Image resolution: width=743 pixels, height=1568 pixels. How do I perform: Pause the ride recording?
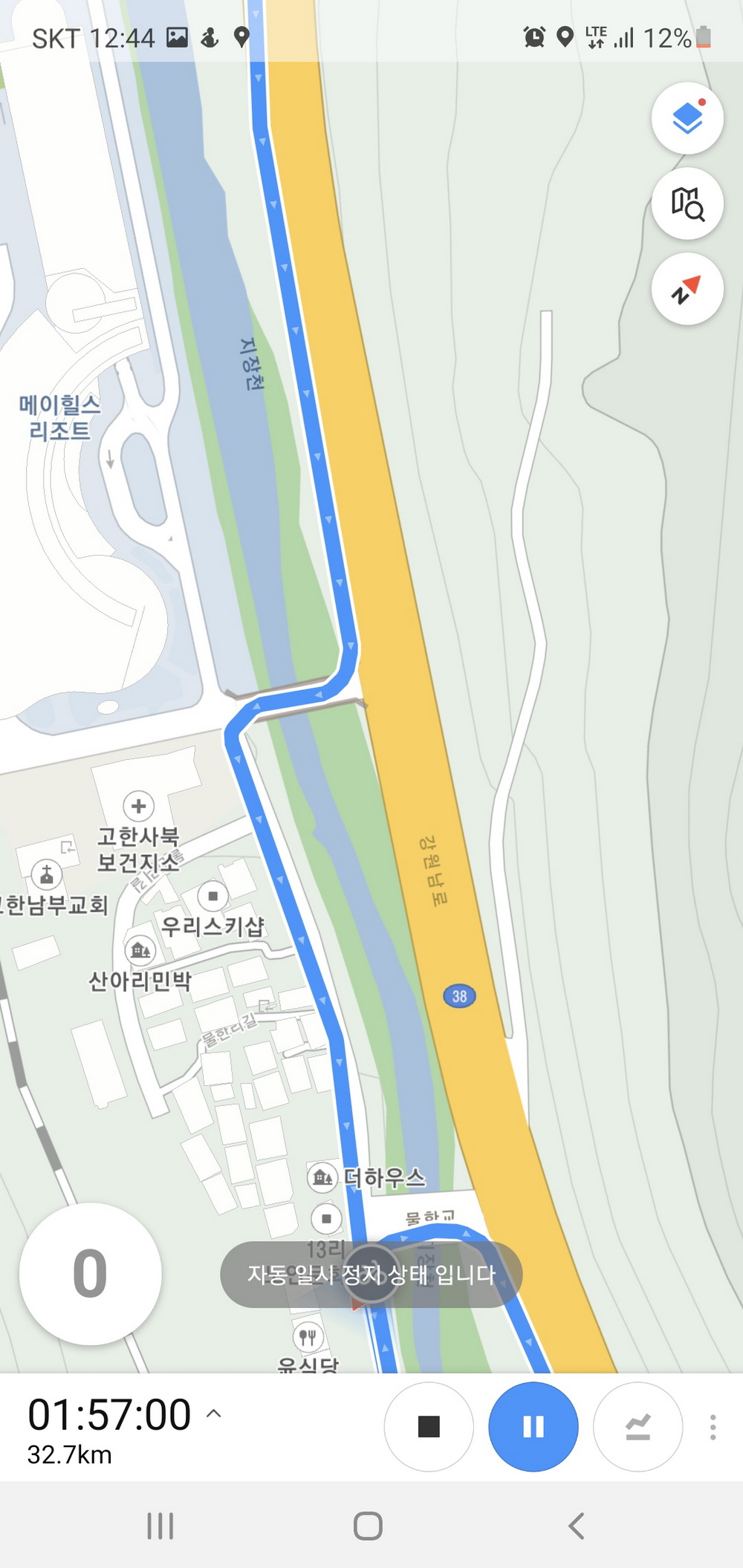click(533, 1427)
